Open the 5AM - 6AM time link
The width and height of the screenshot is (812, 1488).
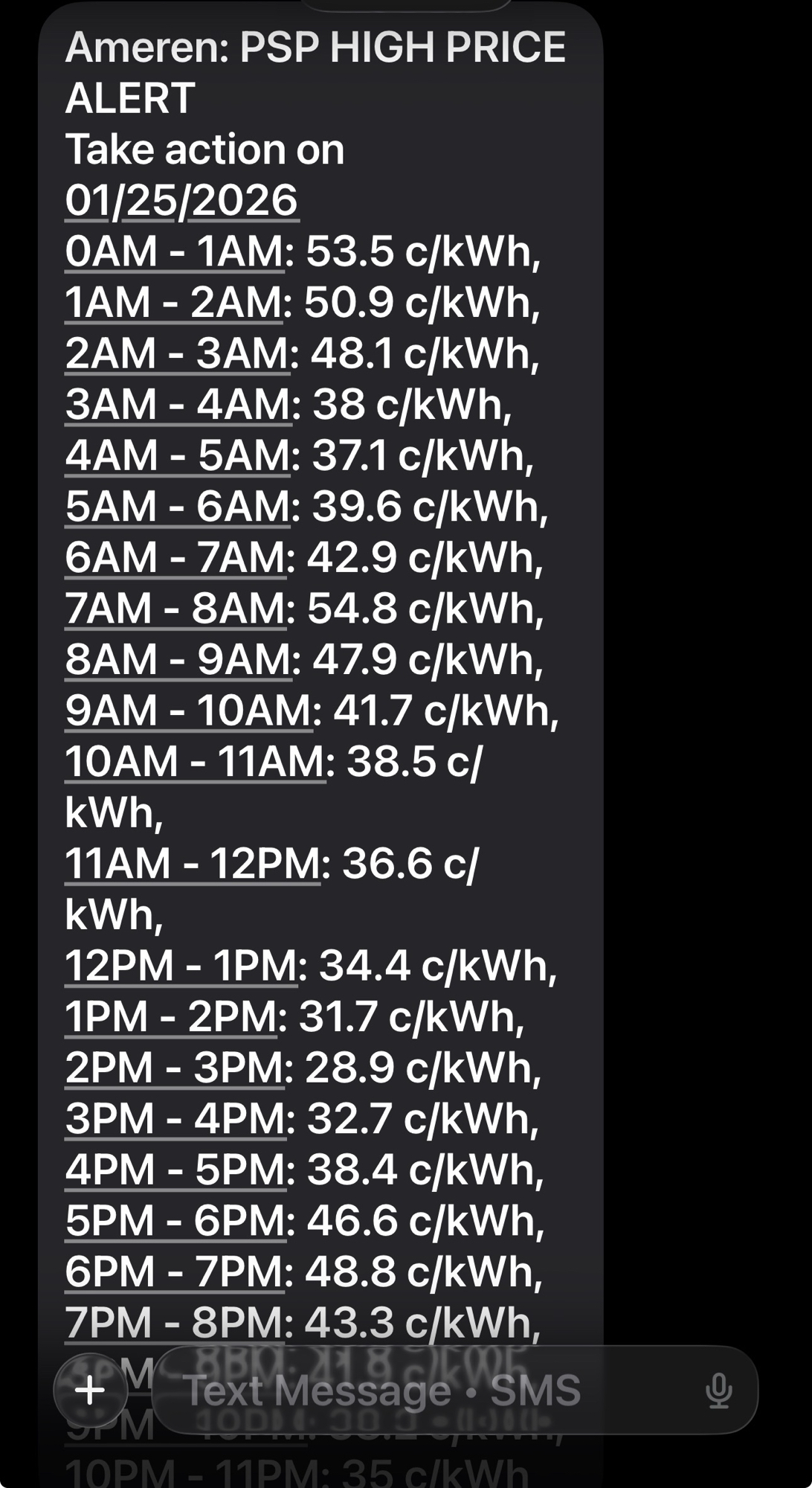[x=177, y=507]
